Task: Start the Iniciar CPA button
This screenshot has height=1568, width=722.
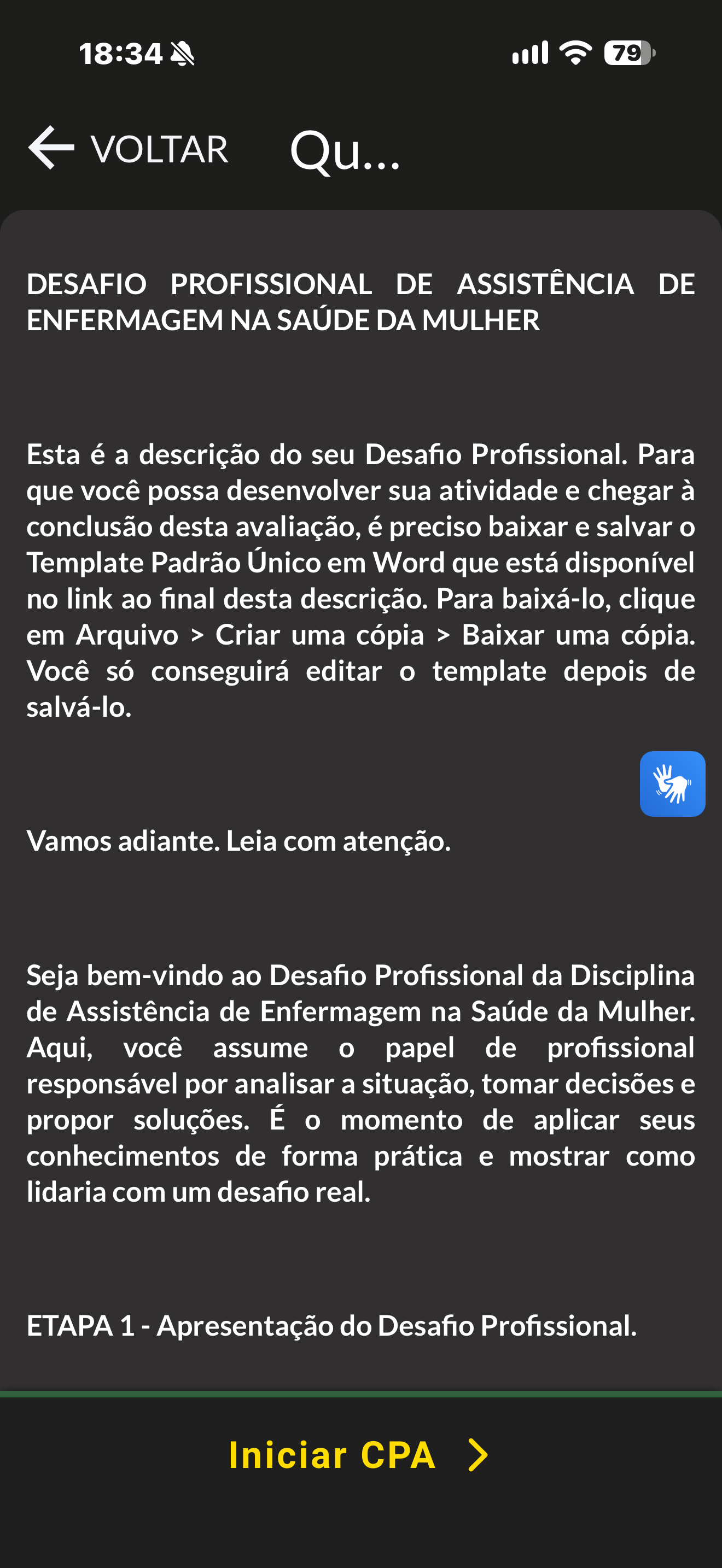Action: [x=359, y=1455]
